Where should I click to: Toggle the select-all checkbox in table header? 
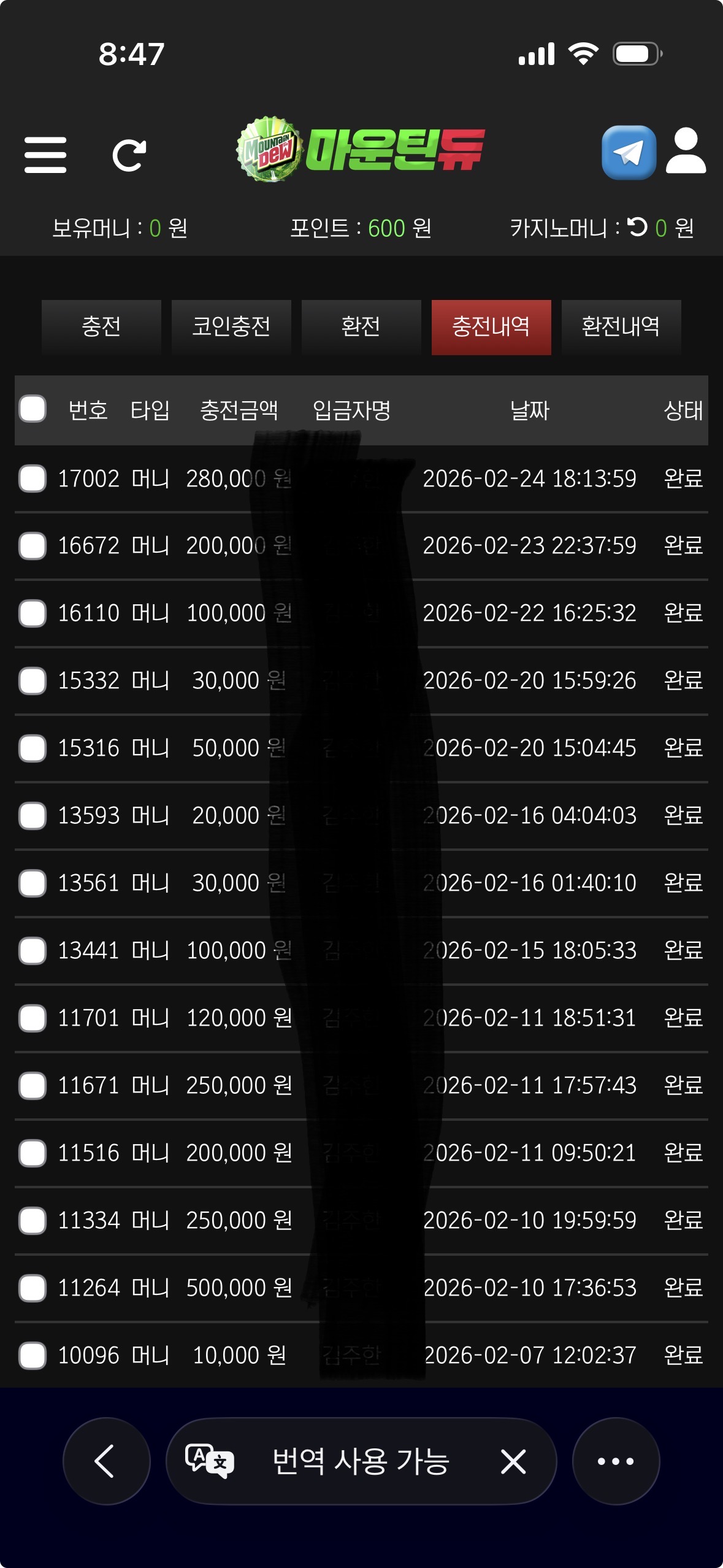pos(33,409)
